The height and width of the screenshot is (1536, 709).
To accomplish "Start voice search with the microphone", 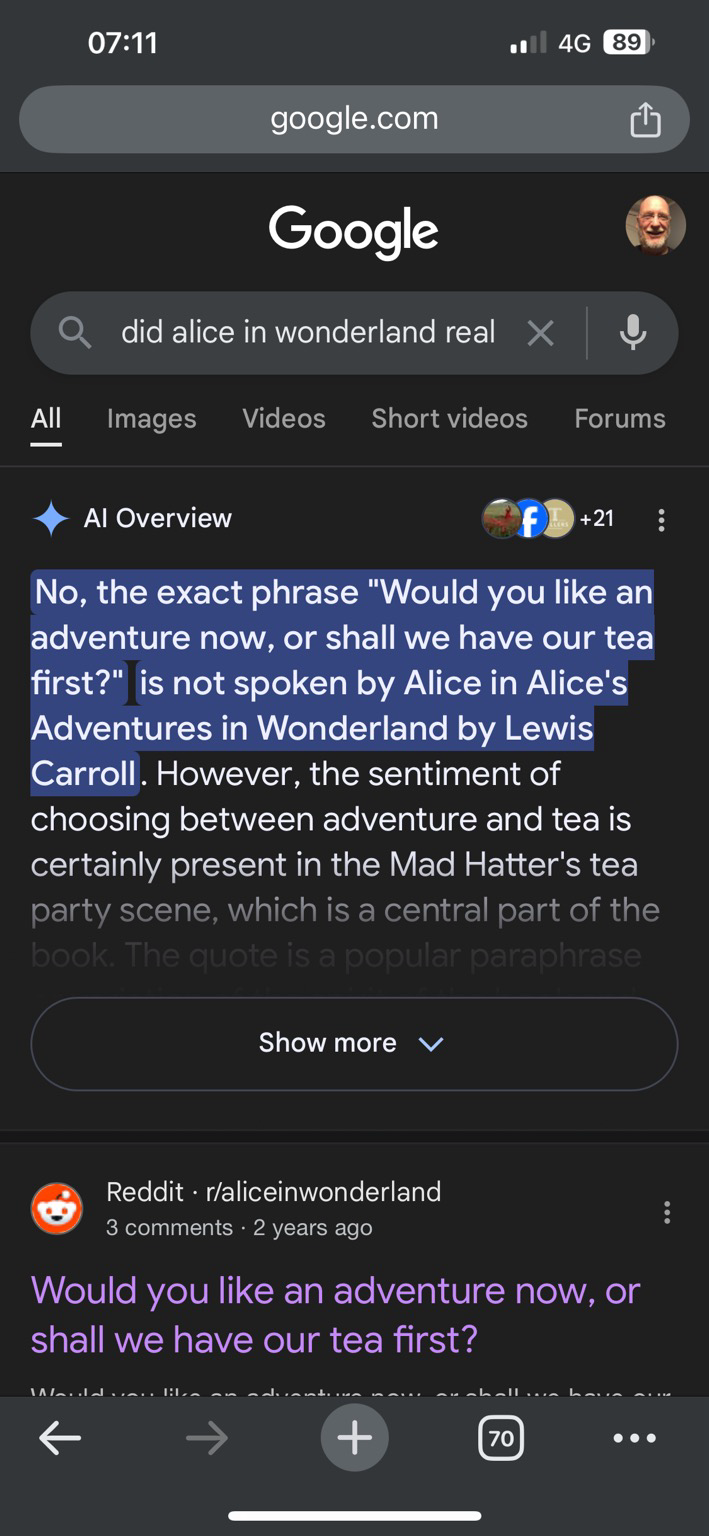I will point(633,332).
